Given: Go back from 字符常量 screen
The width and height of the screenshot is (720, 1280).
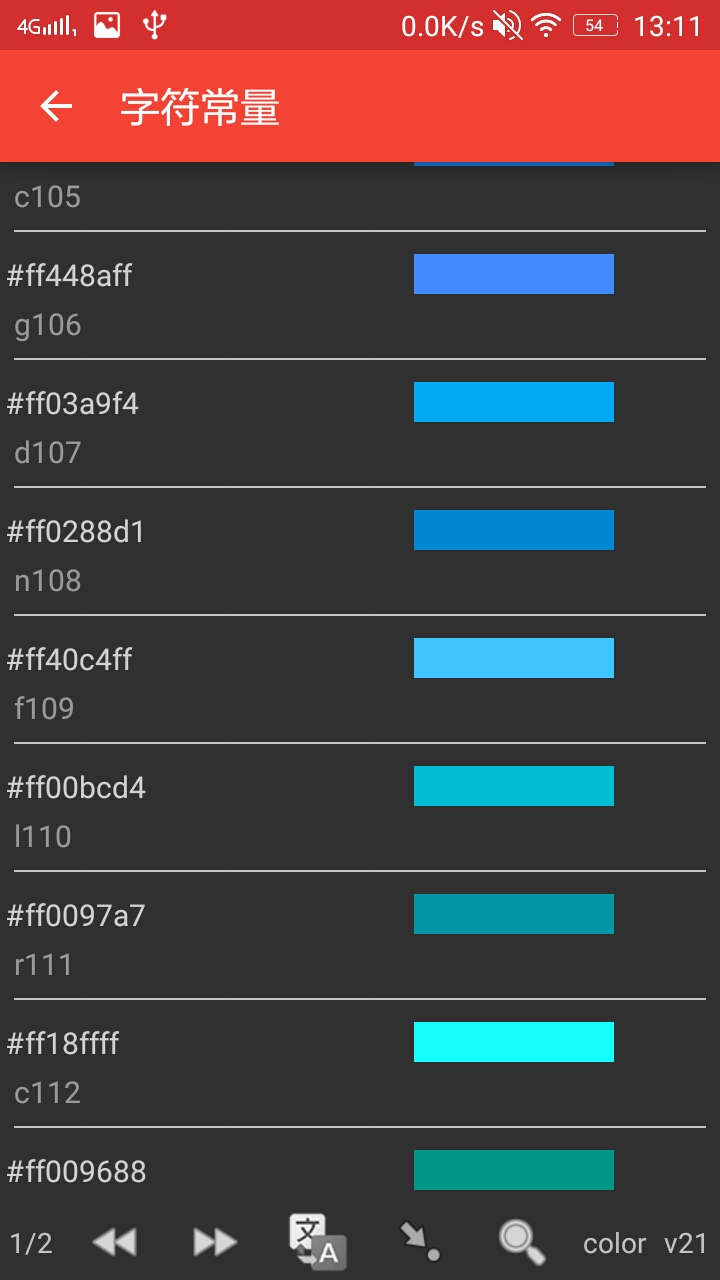Looking at the screenshot, I should tap(56, 106).
